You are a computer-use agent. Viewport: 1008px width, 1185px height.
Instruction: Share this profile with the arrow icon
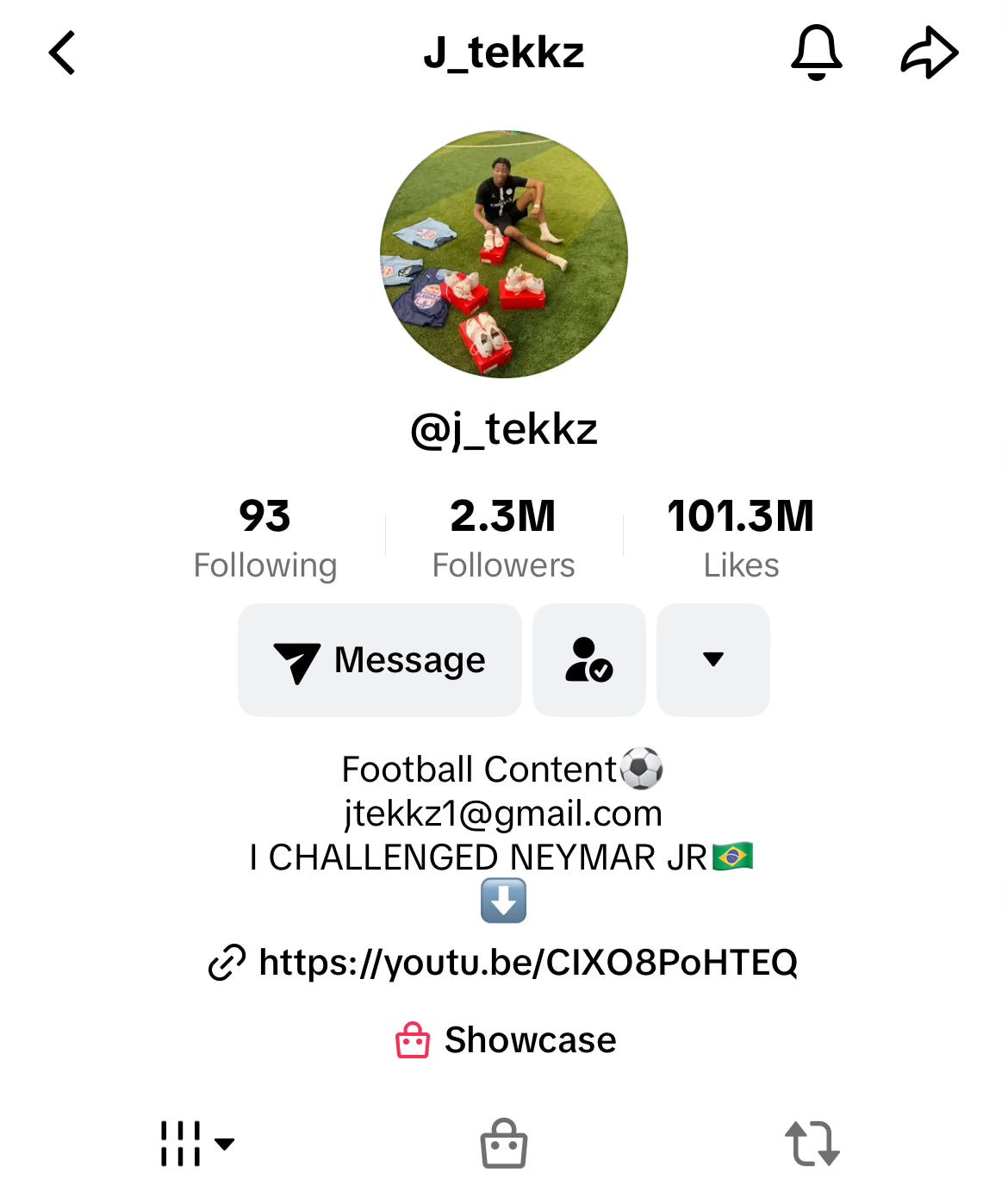click(x=929, y=53)
